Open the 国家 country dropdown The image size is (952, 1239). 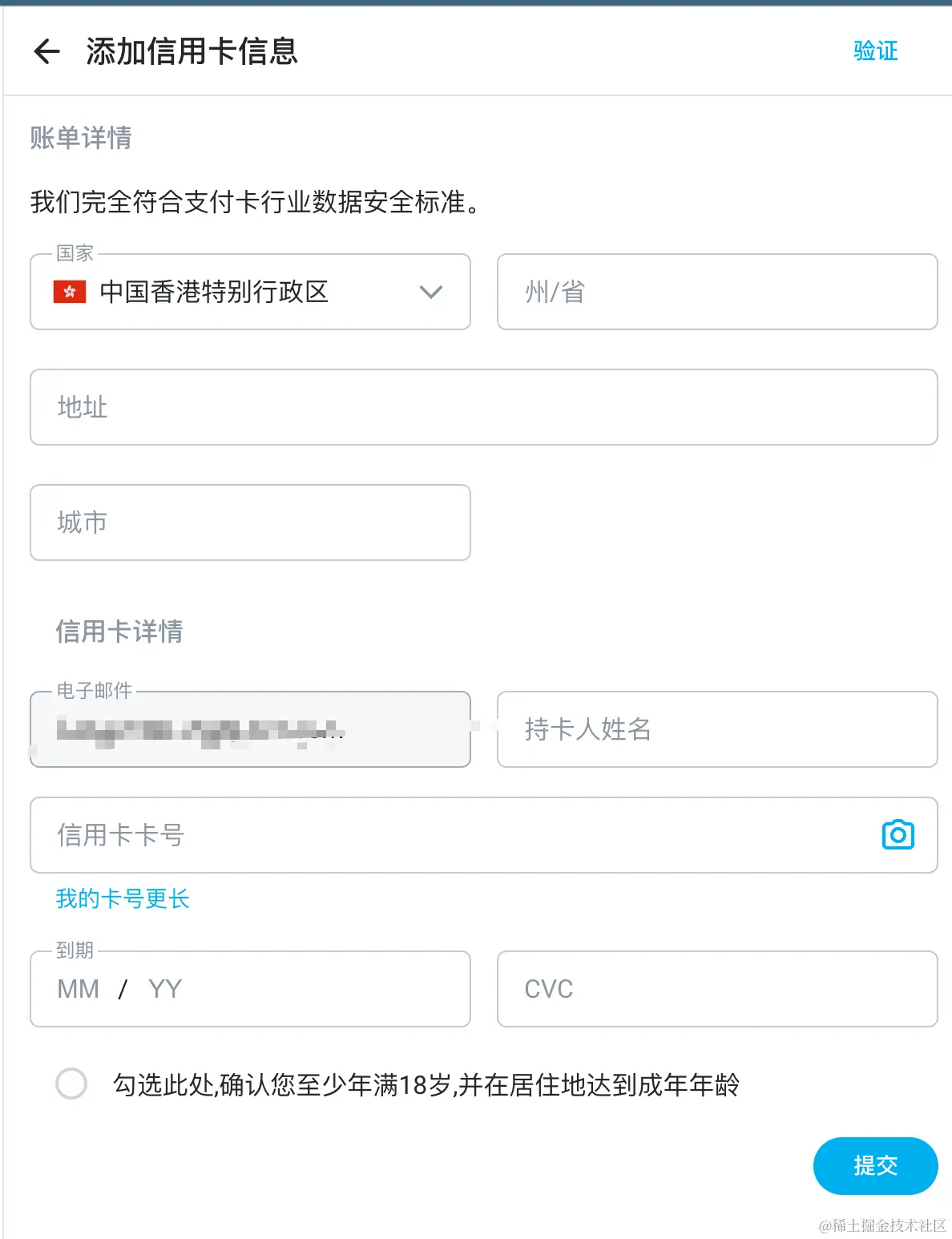pyautogui.click(x=250, y=292)
